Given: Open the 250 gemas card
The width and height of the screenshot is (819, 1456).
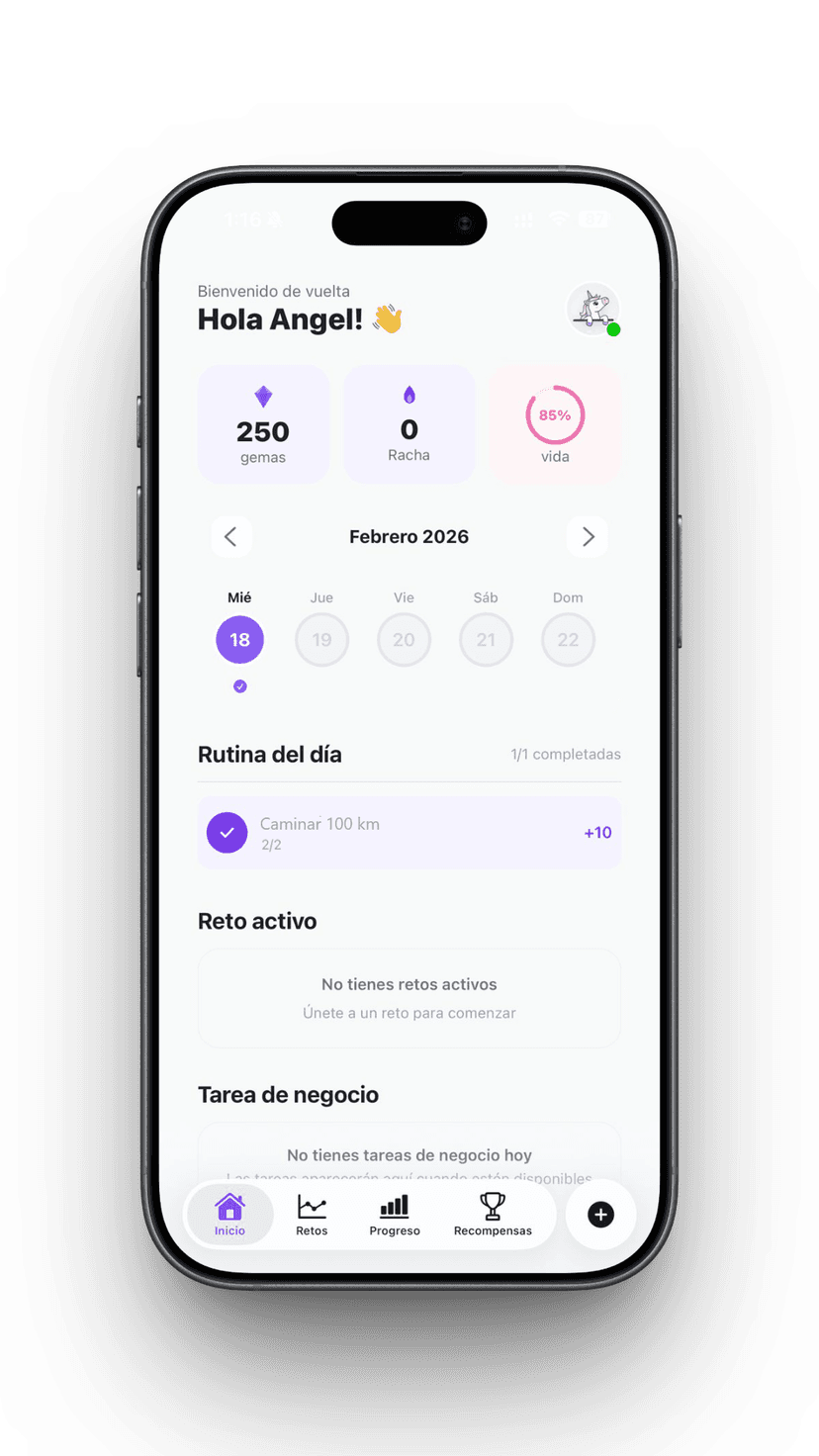Looking at the screenshot, I should [263, 425].
